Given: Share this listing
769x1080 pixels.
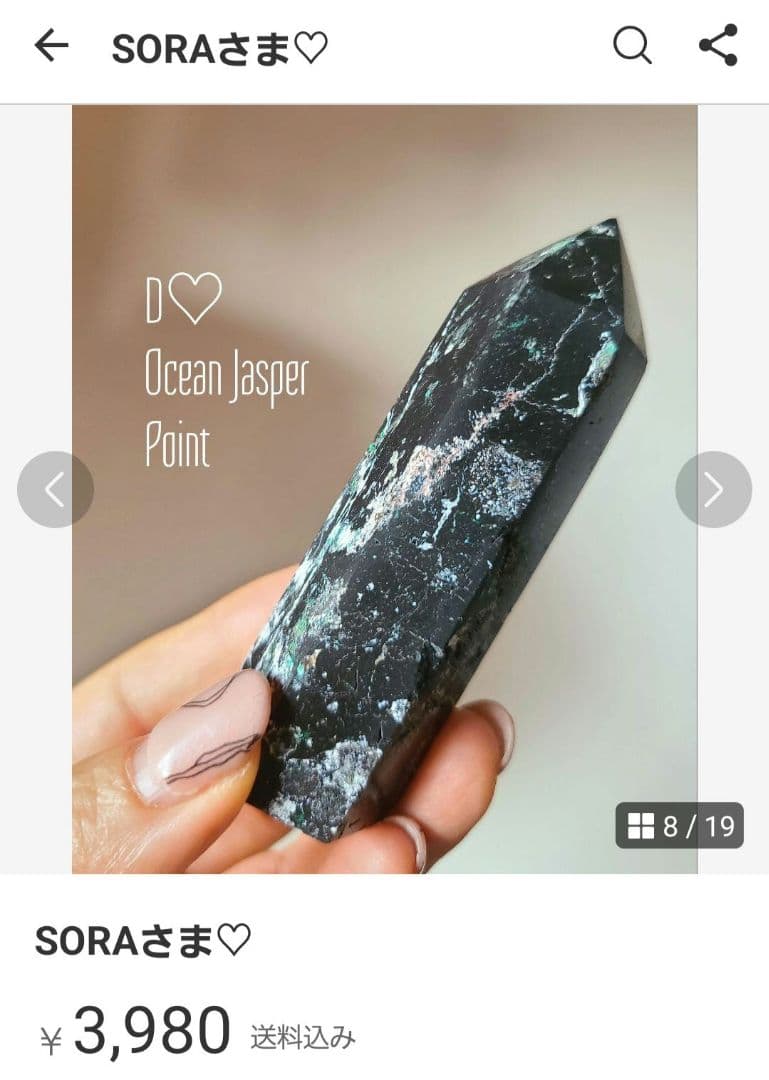Looking at the screenshot, I should pyautogui.click(x=718, y=46).
